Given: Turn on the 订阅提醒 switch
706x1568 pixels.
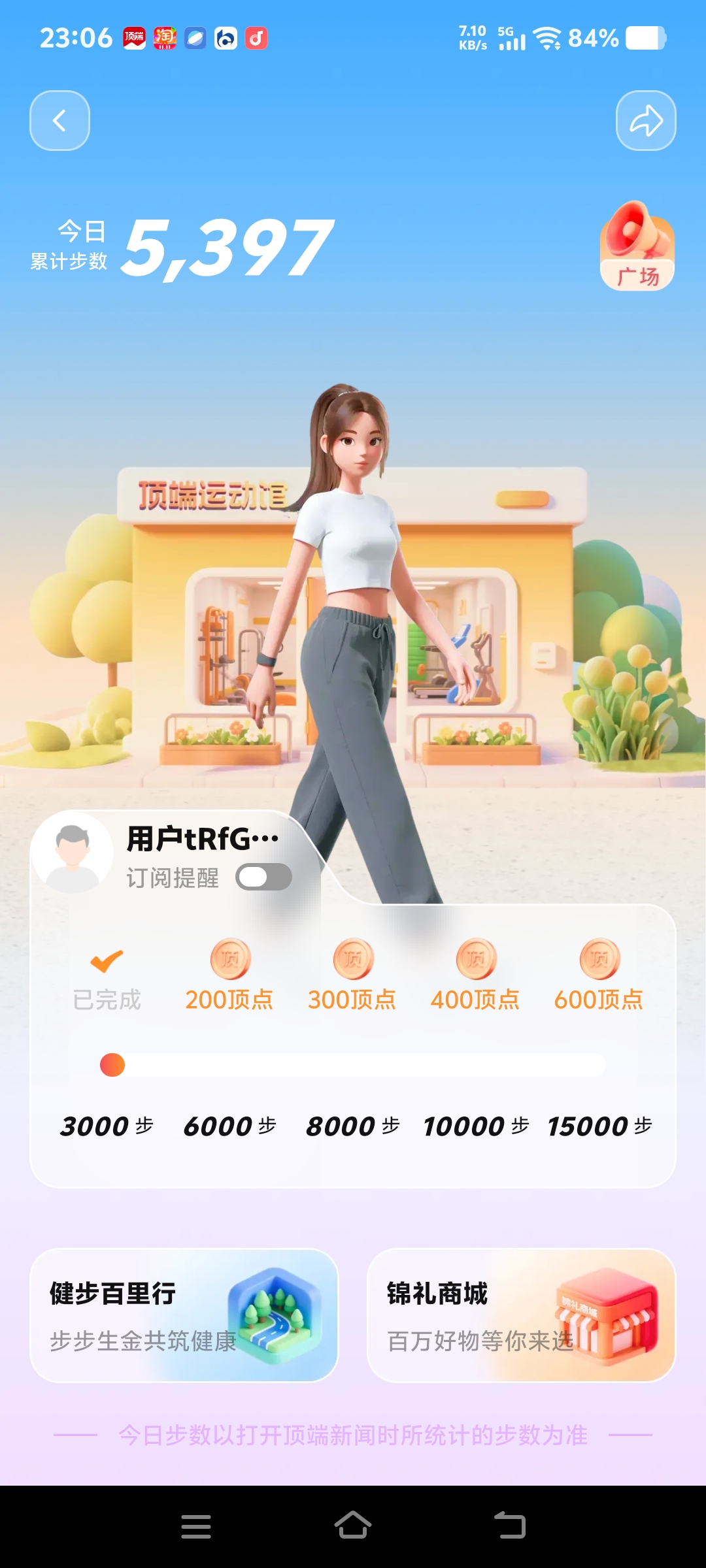Looking at the screenshot, I should (264, 877).
